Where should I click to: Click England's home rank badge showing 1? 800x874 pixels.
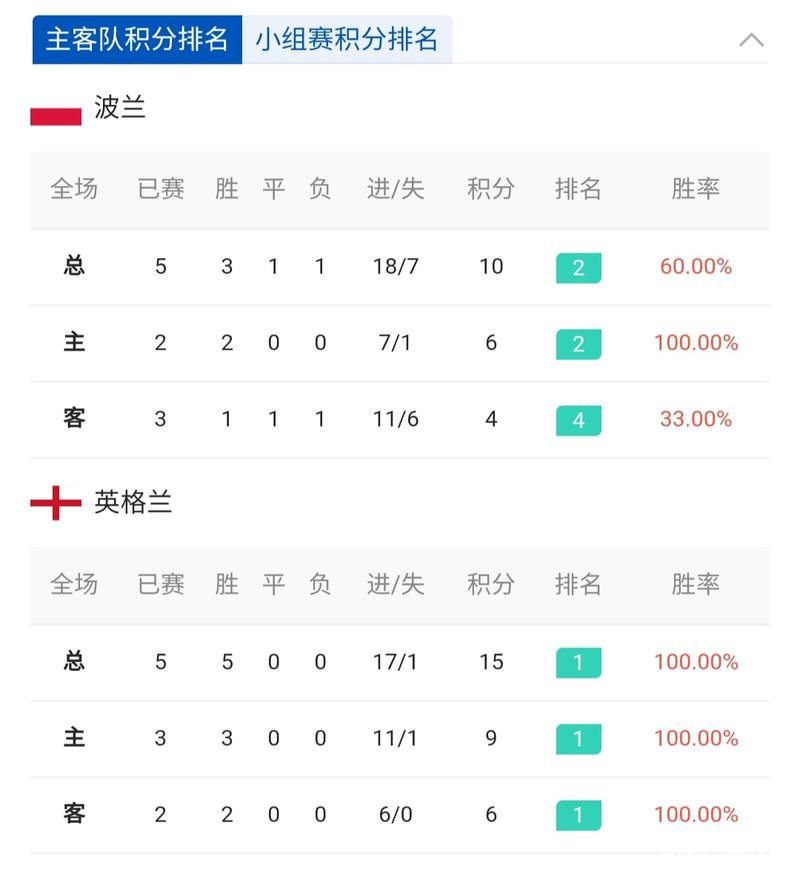[578, 738]
